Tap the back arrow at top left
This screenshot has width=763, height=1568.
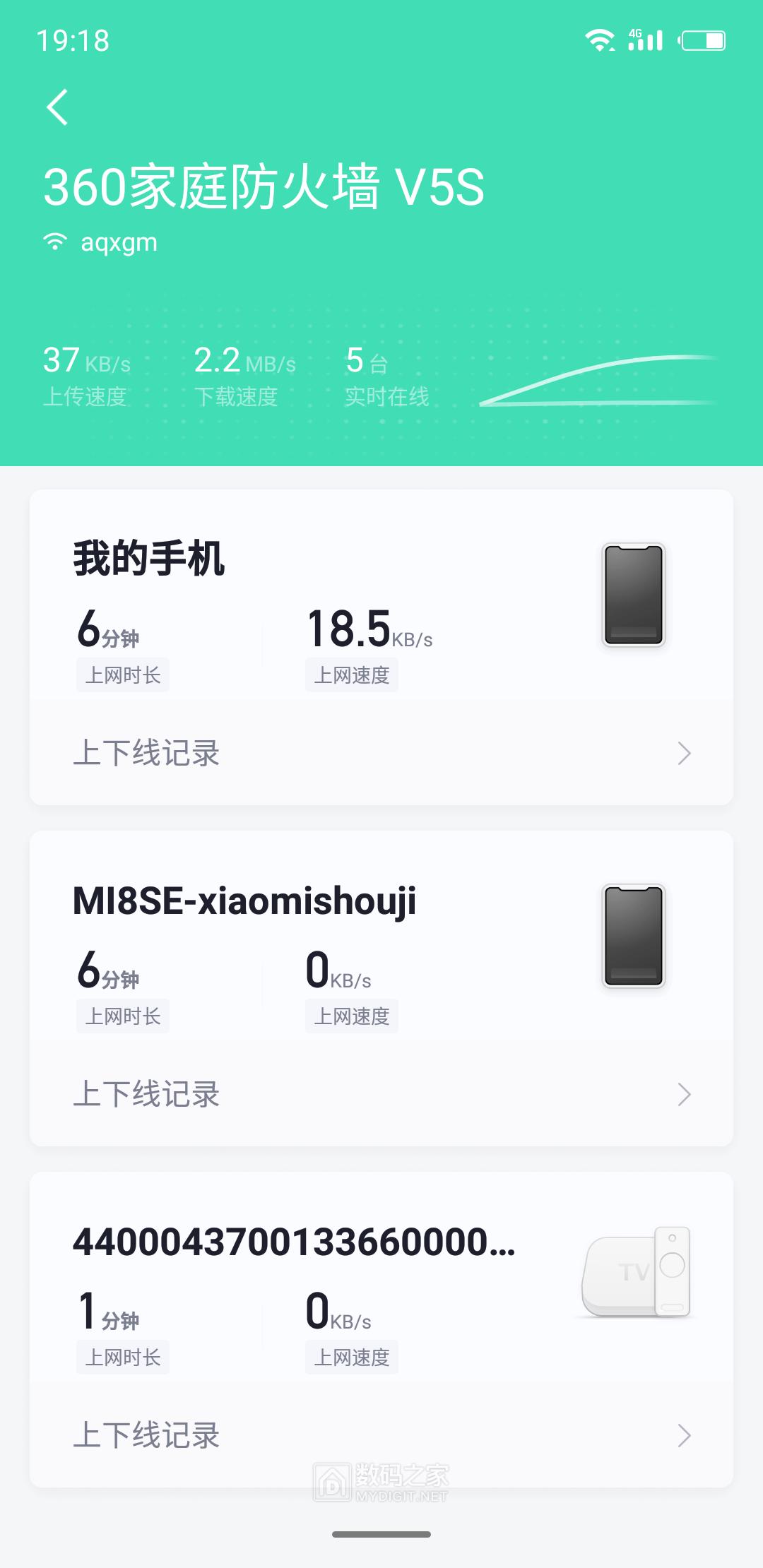coord(57,107)
